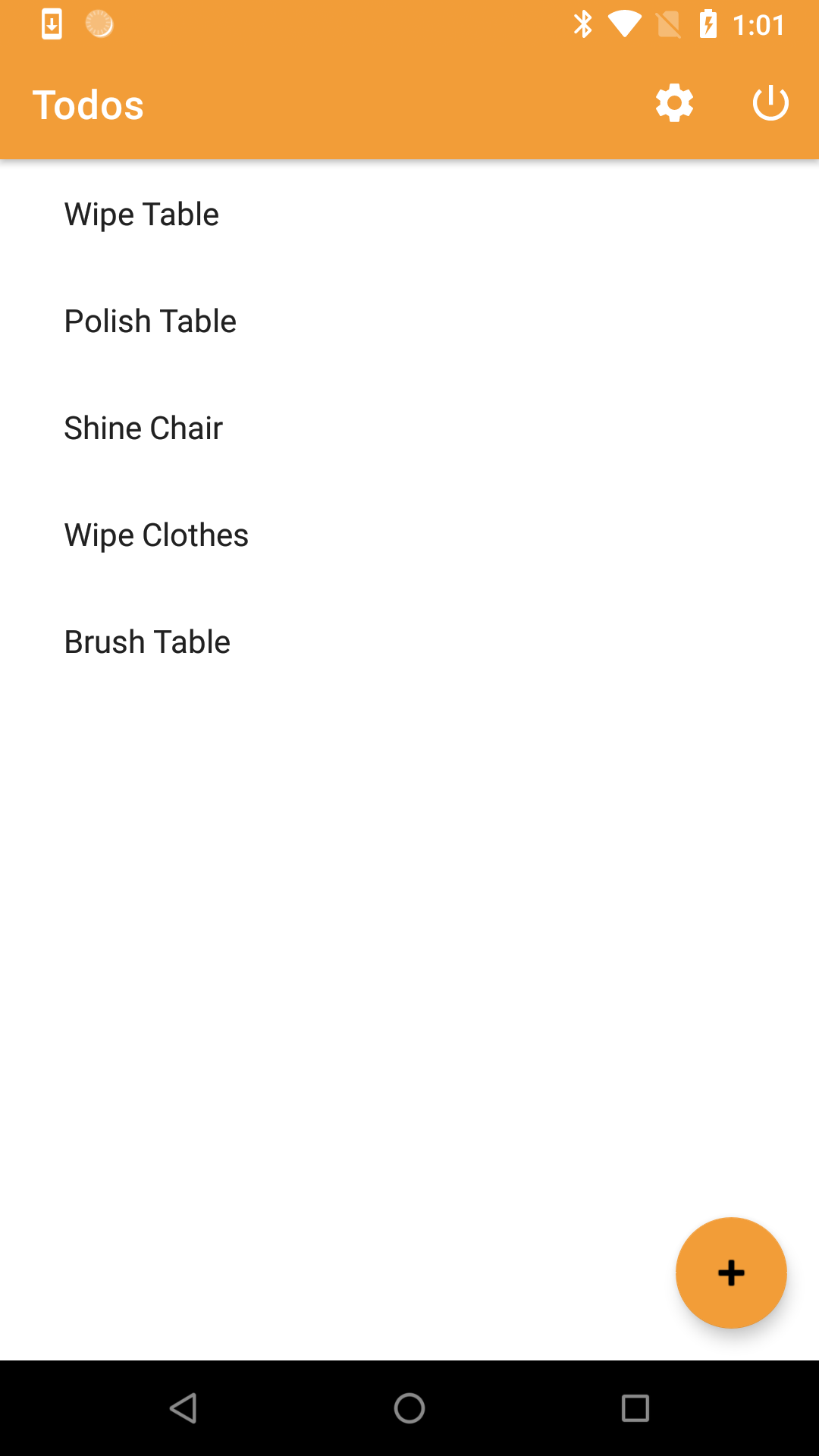Open recent apps from the navigation bar
819x1456 pixels.
tap(635, 1408)
